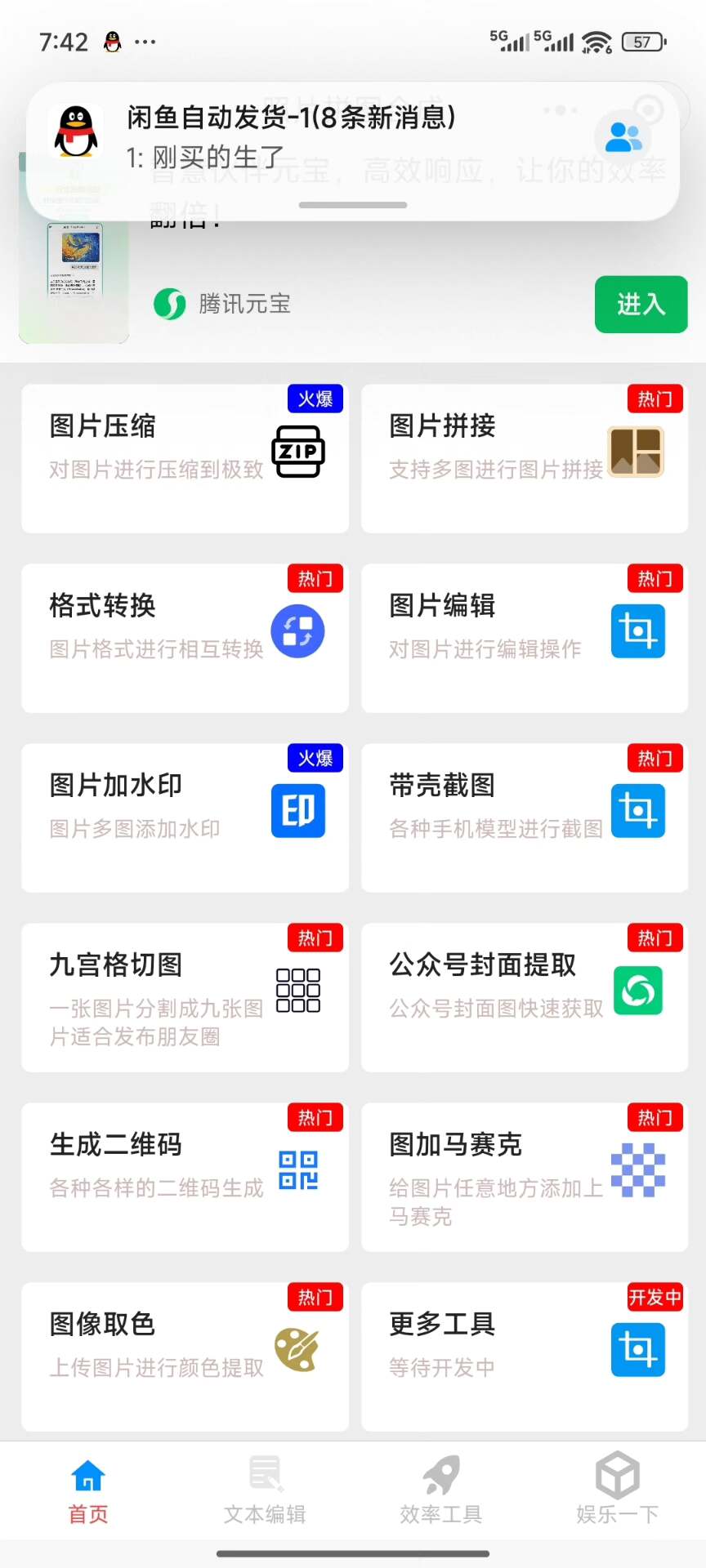This screenshot has width=706, height=1568.
Task: Launch the 图像取色 tool
Action: click(185, 1356)
